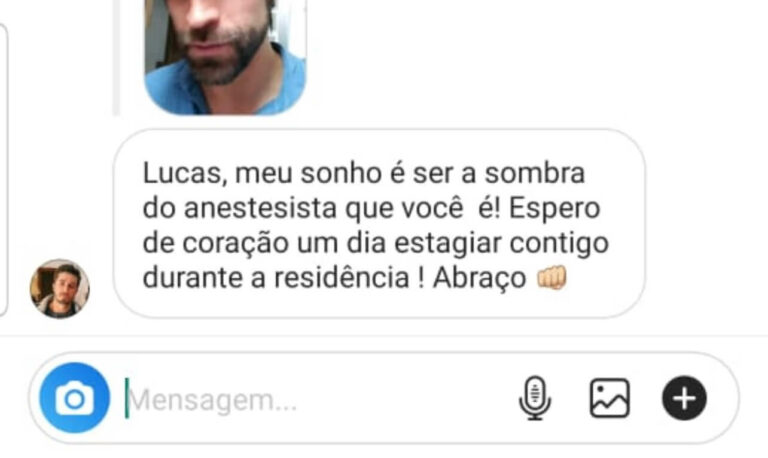Viewport: 768px width, 458px height.
Task: Open the photo gallery picker
Action: click(x=609, y=399)
